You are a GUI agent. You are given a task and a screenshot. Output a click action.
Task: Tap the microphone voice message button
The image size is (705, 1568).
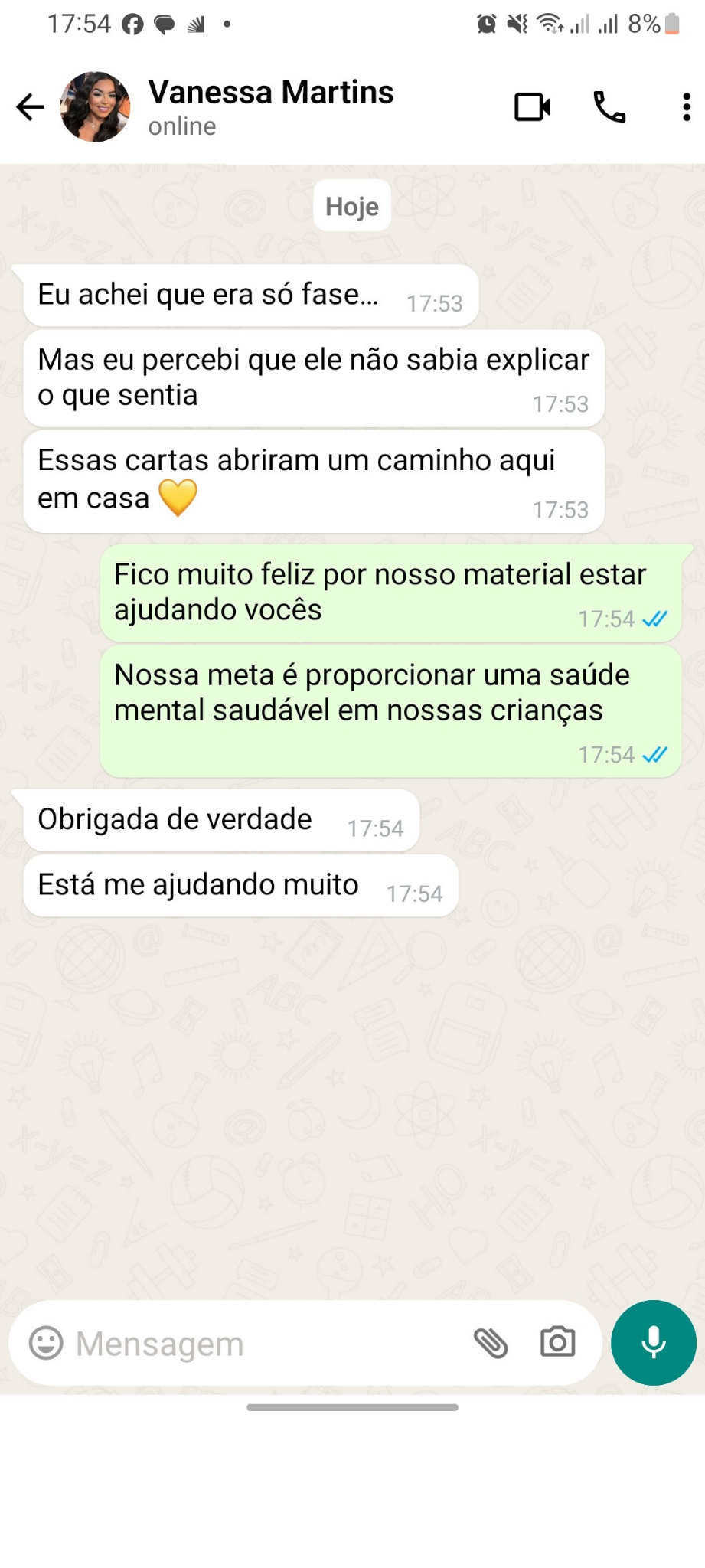[653, 1342]
